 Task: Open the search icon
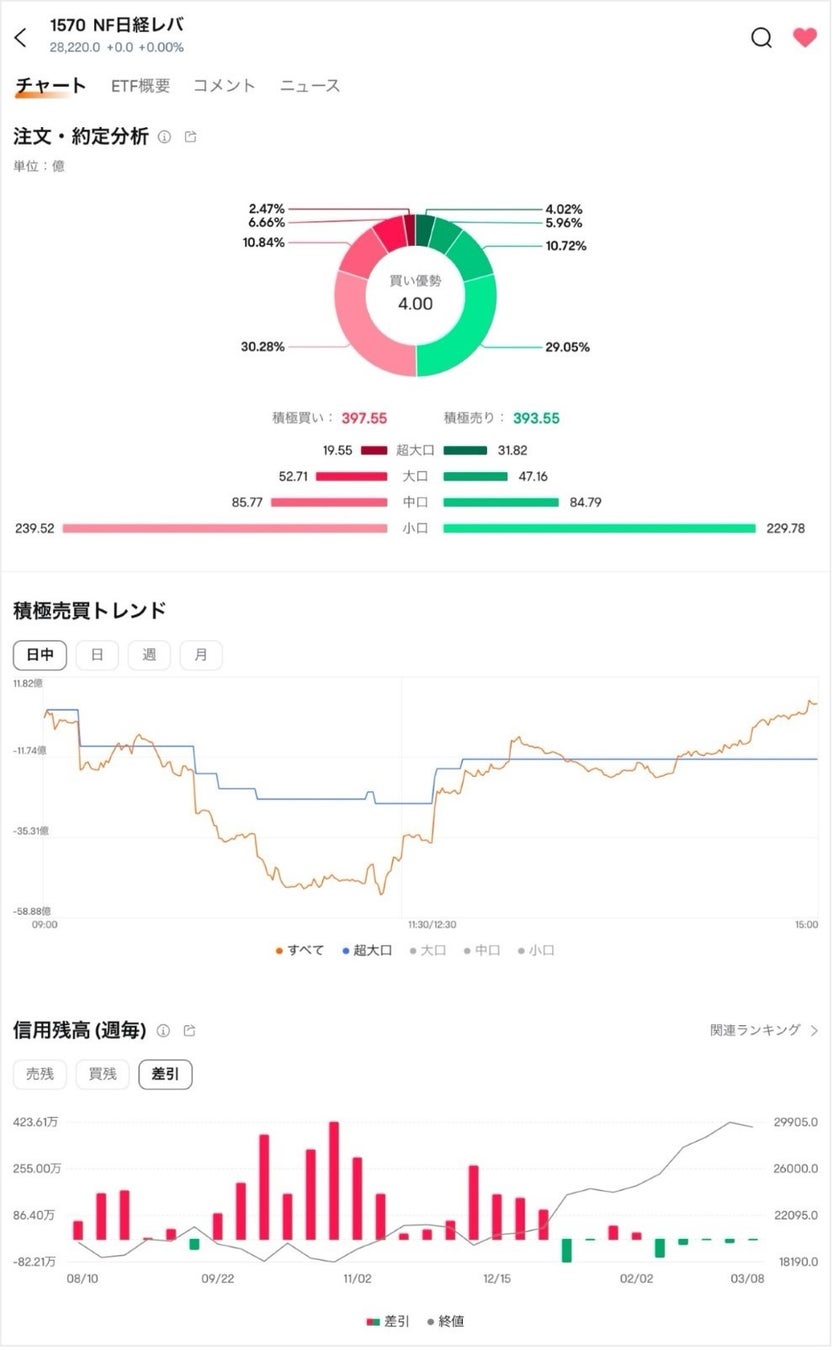tap(761, 38)
